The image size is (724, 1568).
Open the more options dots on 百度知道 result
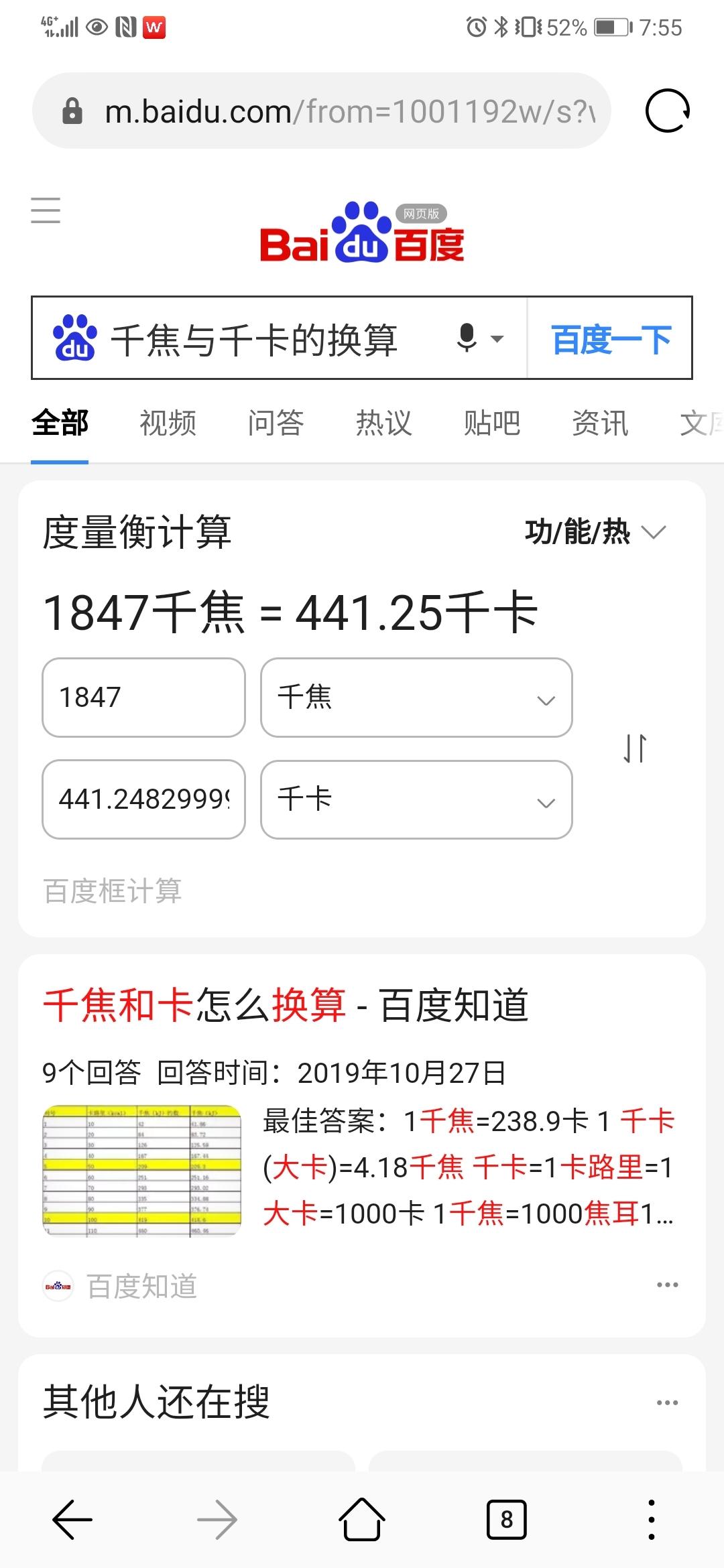click(x=667, y=1284)
